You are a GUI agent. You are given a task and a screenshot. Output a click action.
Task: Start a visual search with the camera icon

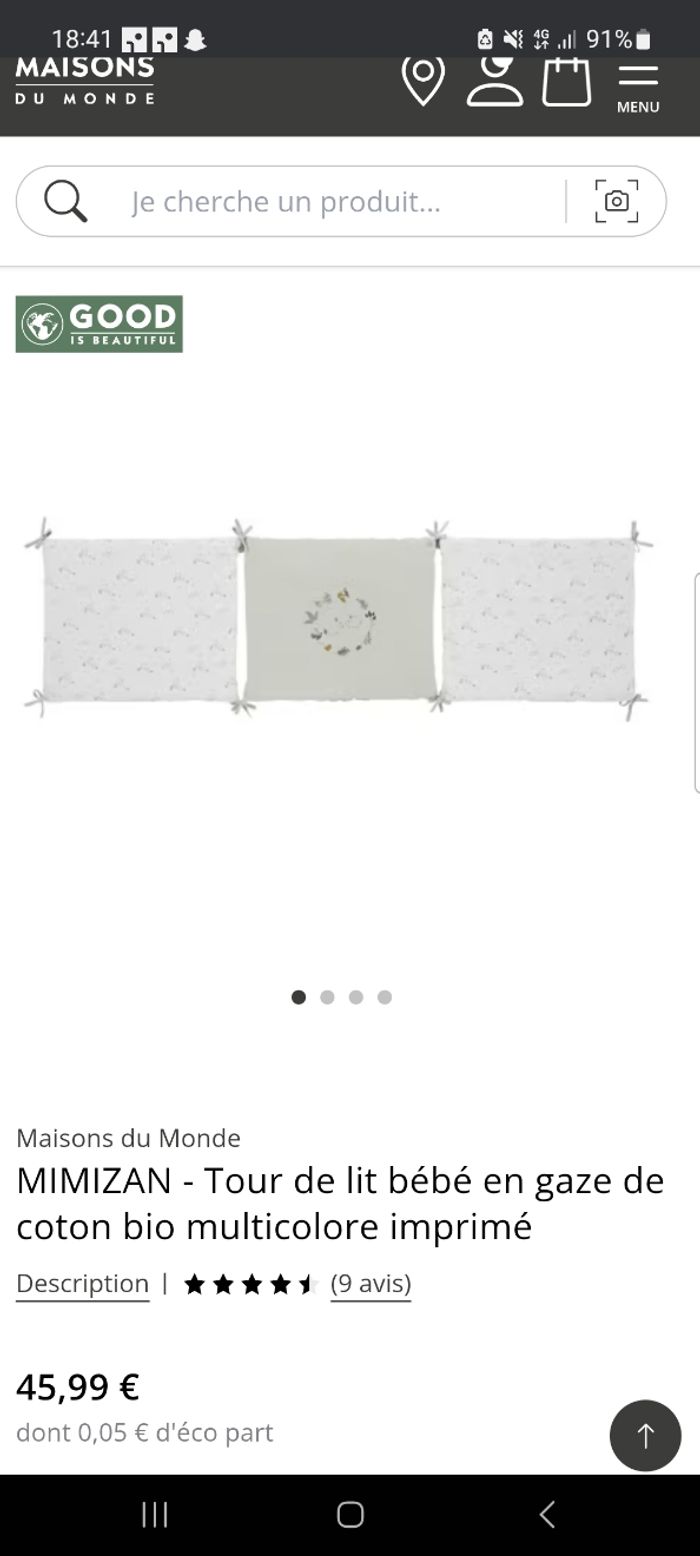[616, 201]
